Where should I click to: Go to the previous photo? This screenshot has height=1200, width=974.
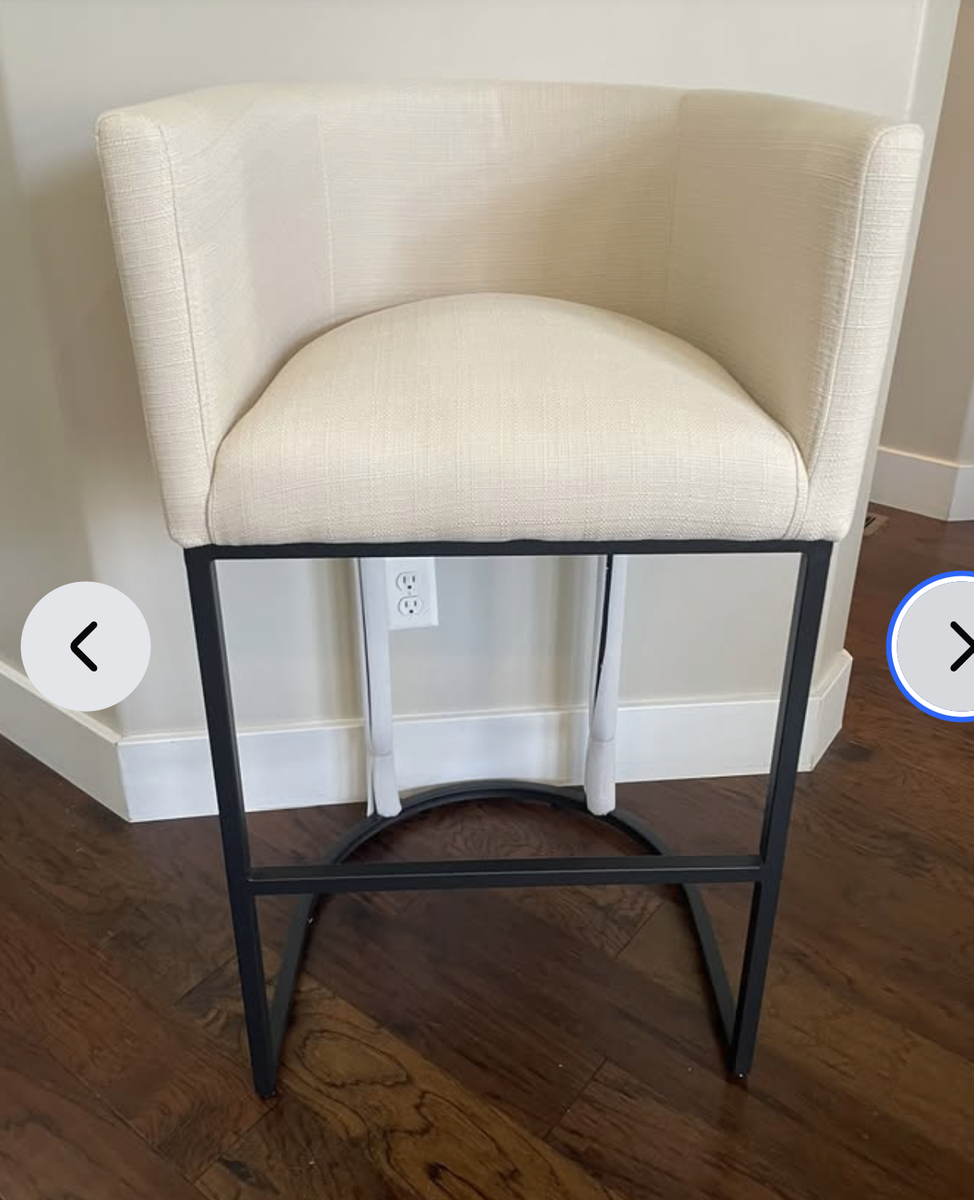point(85,646)
